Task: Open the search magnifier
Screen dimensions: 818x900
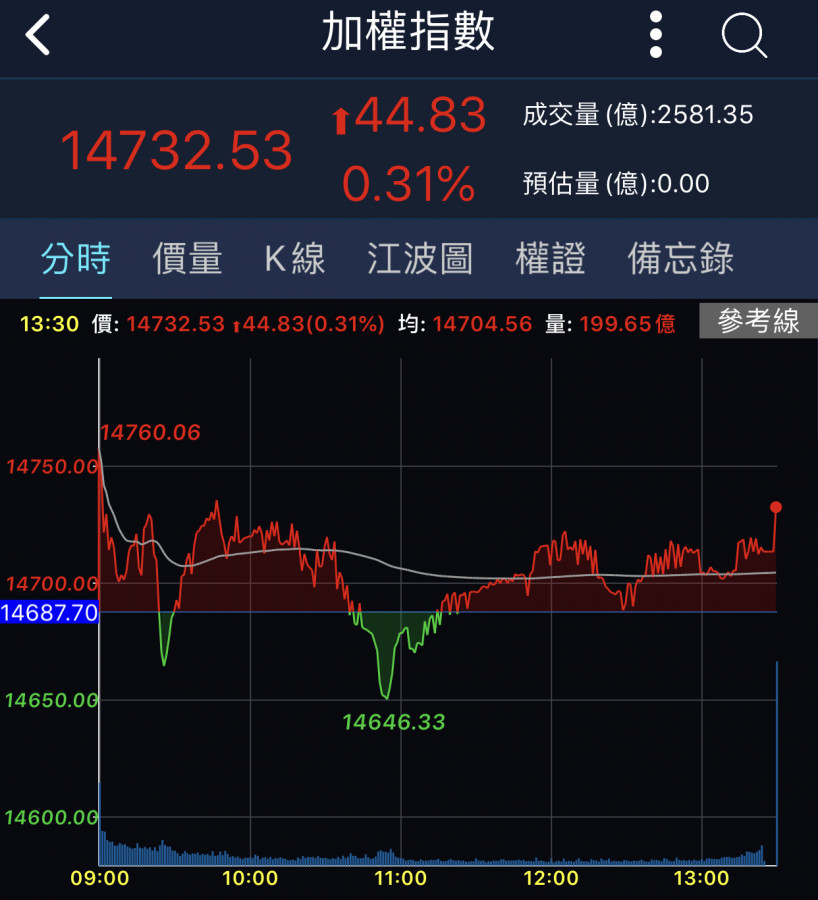Action: (x=743, y=37)
